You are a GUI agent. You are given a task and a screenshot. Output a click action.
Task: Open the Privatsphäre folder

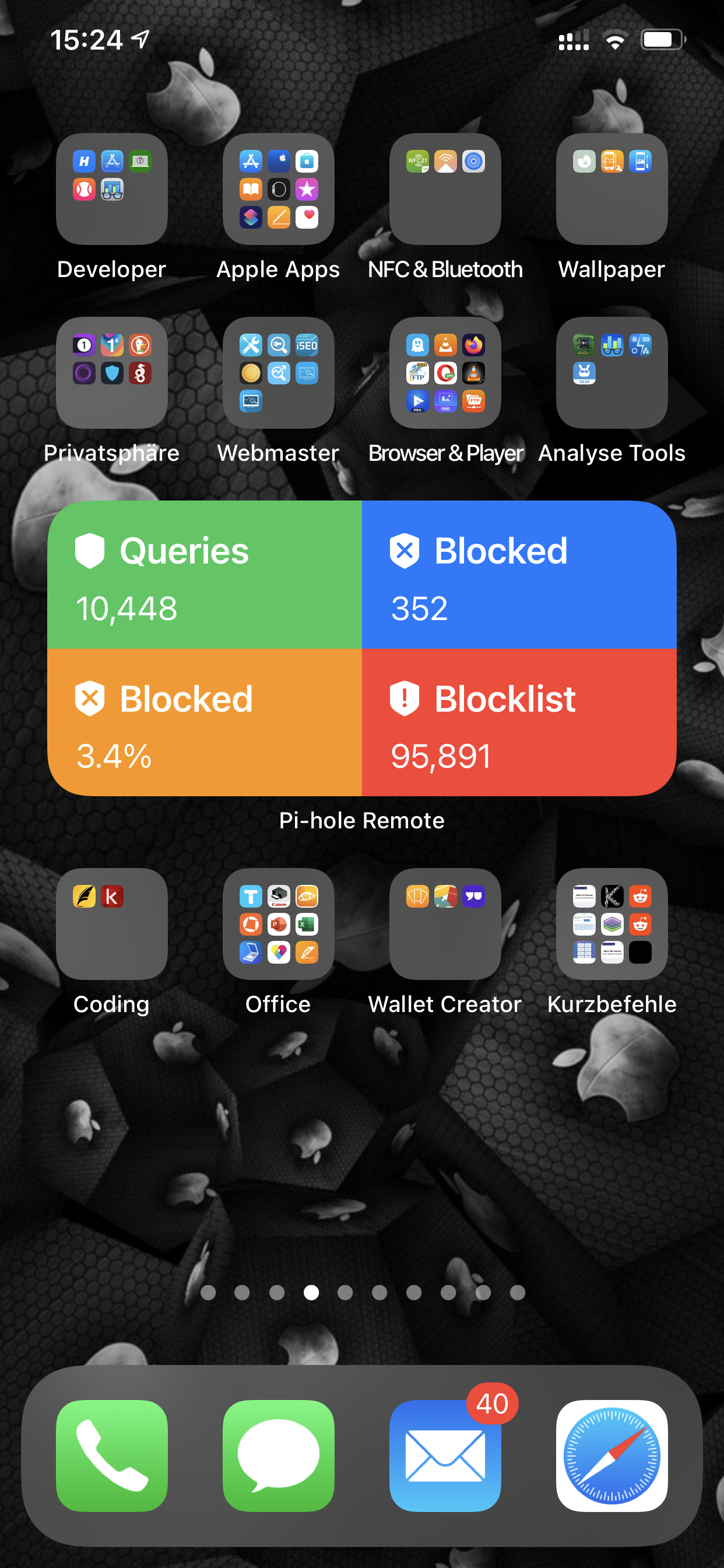tap(111, 373)
